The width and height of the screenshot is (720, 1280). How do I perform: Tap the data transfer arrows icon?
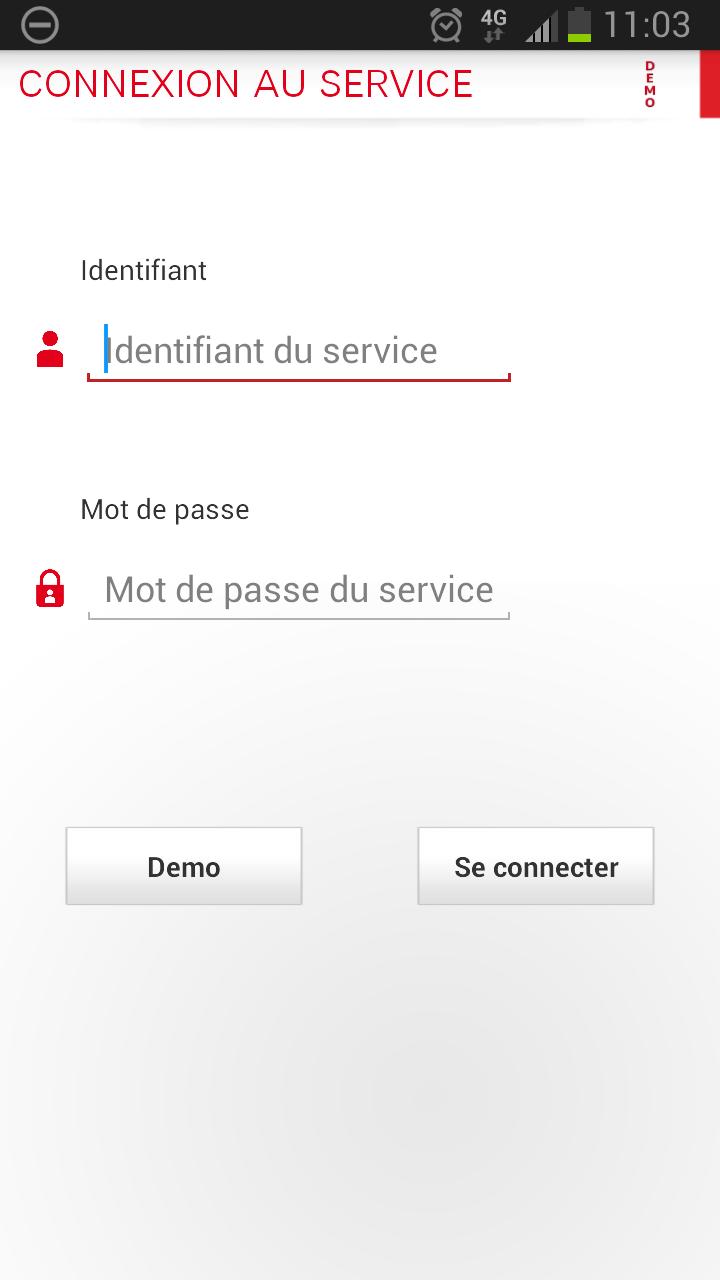tap(493, 33)
